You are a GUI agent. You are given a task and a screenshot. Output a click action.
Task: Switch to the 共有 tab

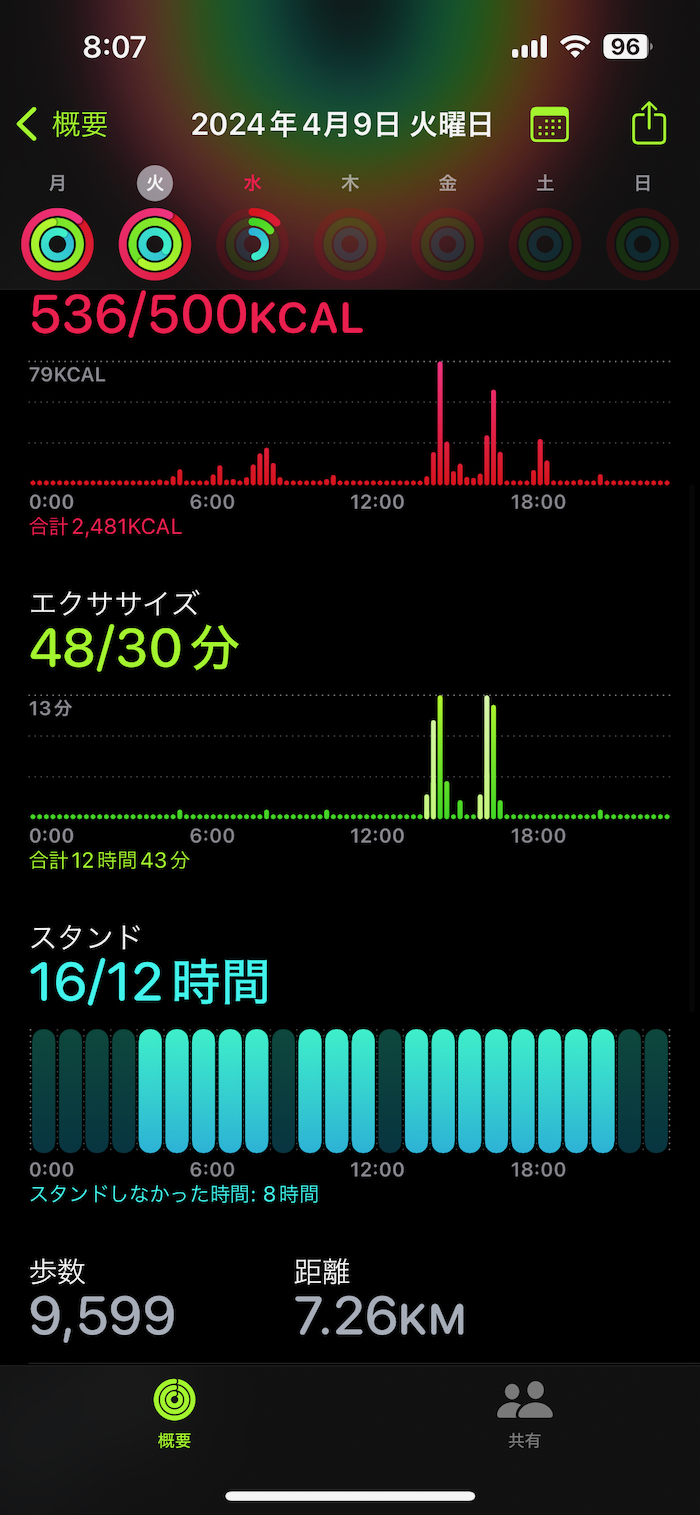click(x=525, y=1413)
